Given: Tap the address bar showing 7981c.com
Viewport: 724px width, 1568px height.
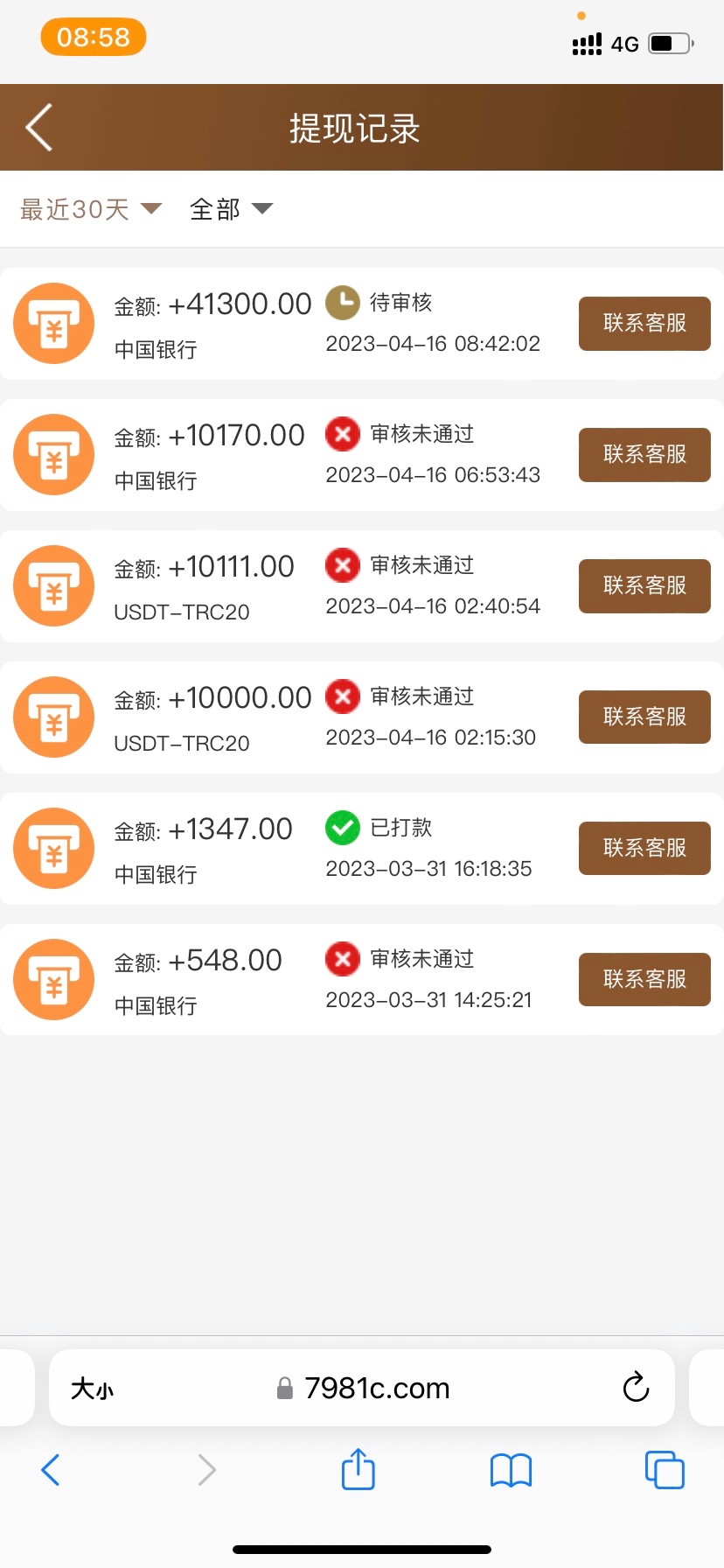Looking at the screenshot, I should point(376,1388).
